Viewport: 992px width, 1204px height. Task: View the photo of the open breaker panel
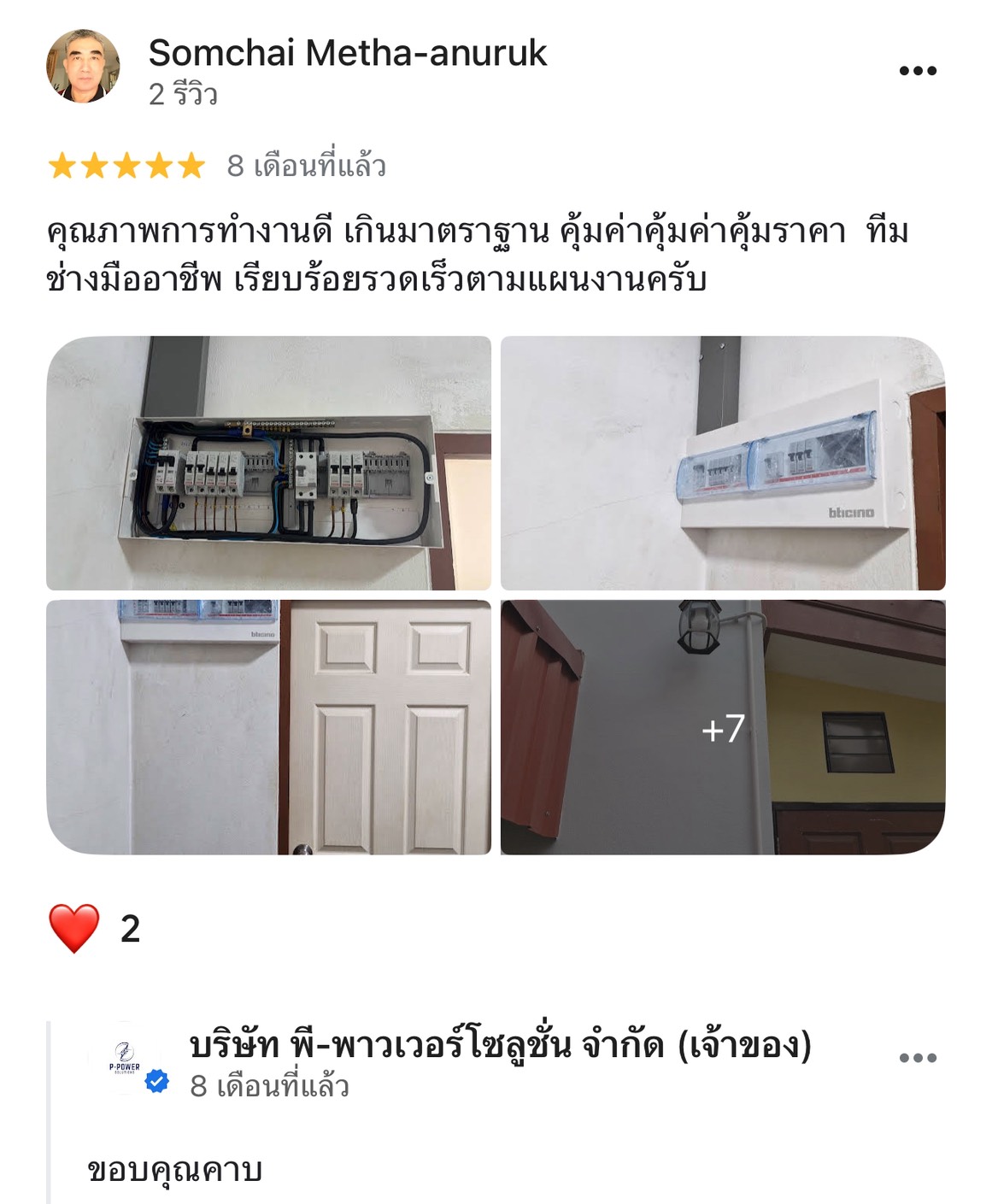(x=268, y=462)
